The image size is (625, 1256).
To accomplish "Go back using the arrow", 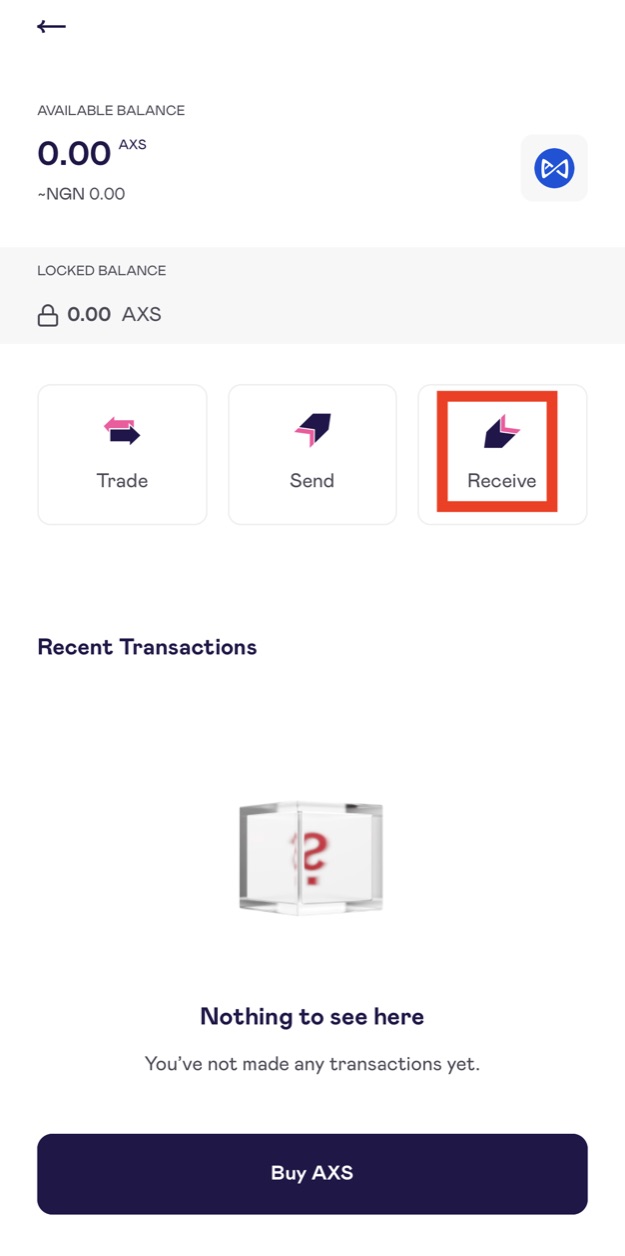I will [x=51, y=27].
